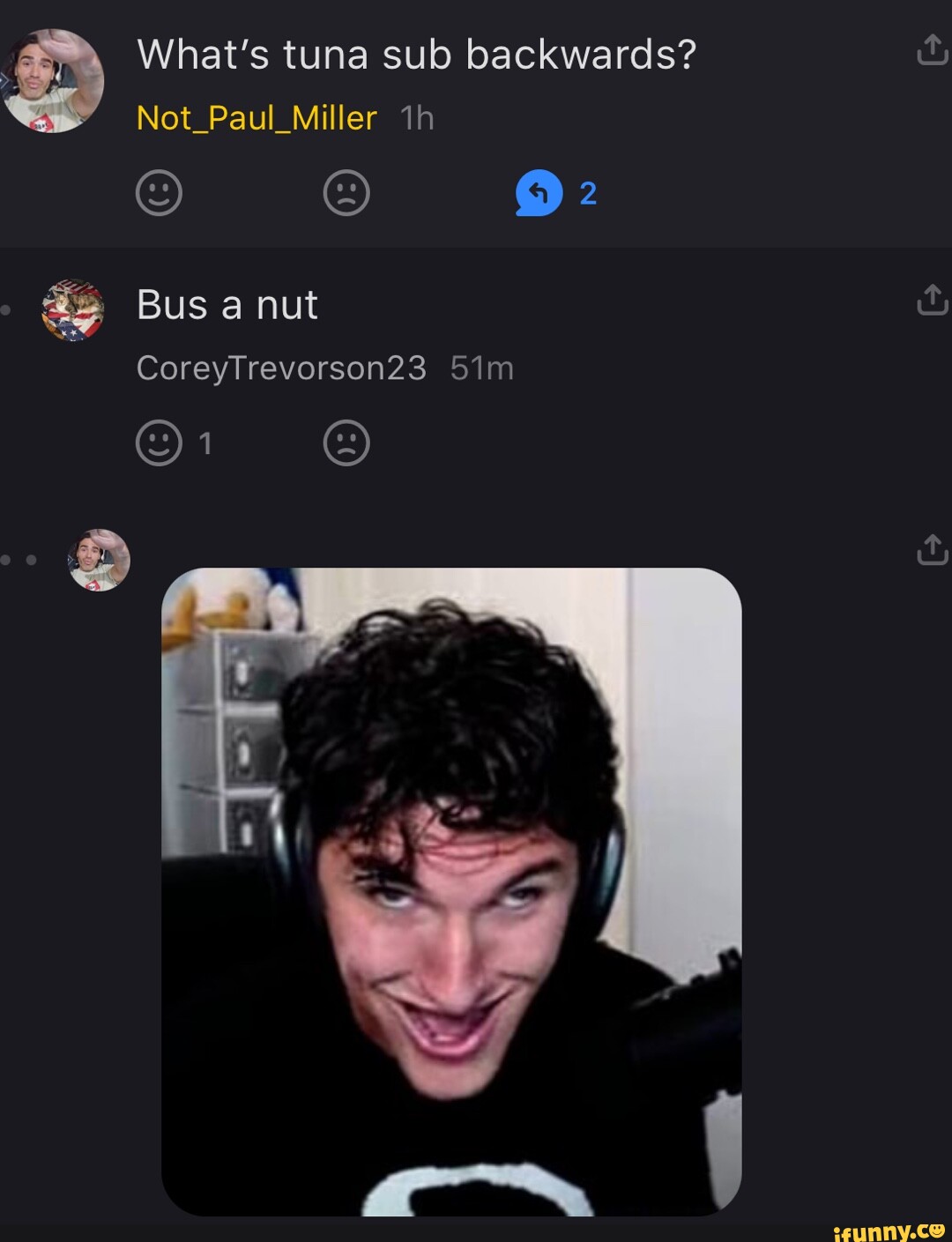Open Not_Paul_Miller's avatar picture
Viewport: 952px width, 1242px height.
tap(55, 81)
